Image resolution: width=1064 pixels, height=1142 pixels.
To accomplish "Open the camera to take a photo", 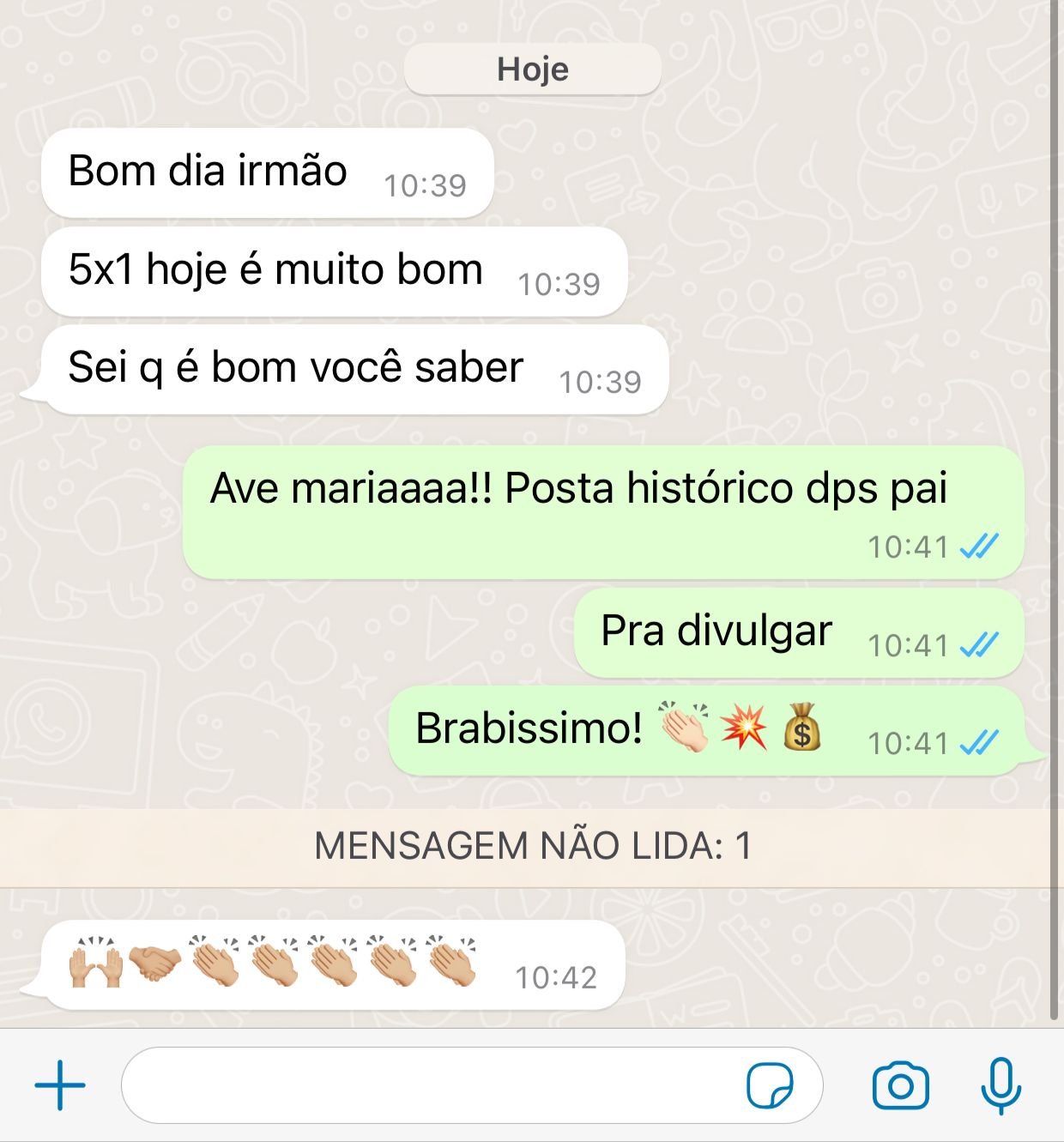I will (900, 1086).
